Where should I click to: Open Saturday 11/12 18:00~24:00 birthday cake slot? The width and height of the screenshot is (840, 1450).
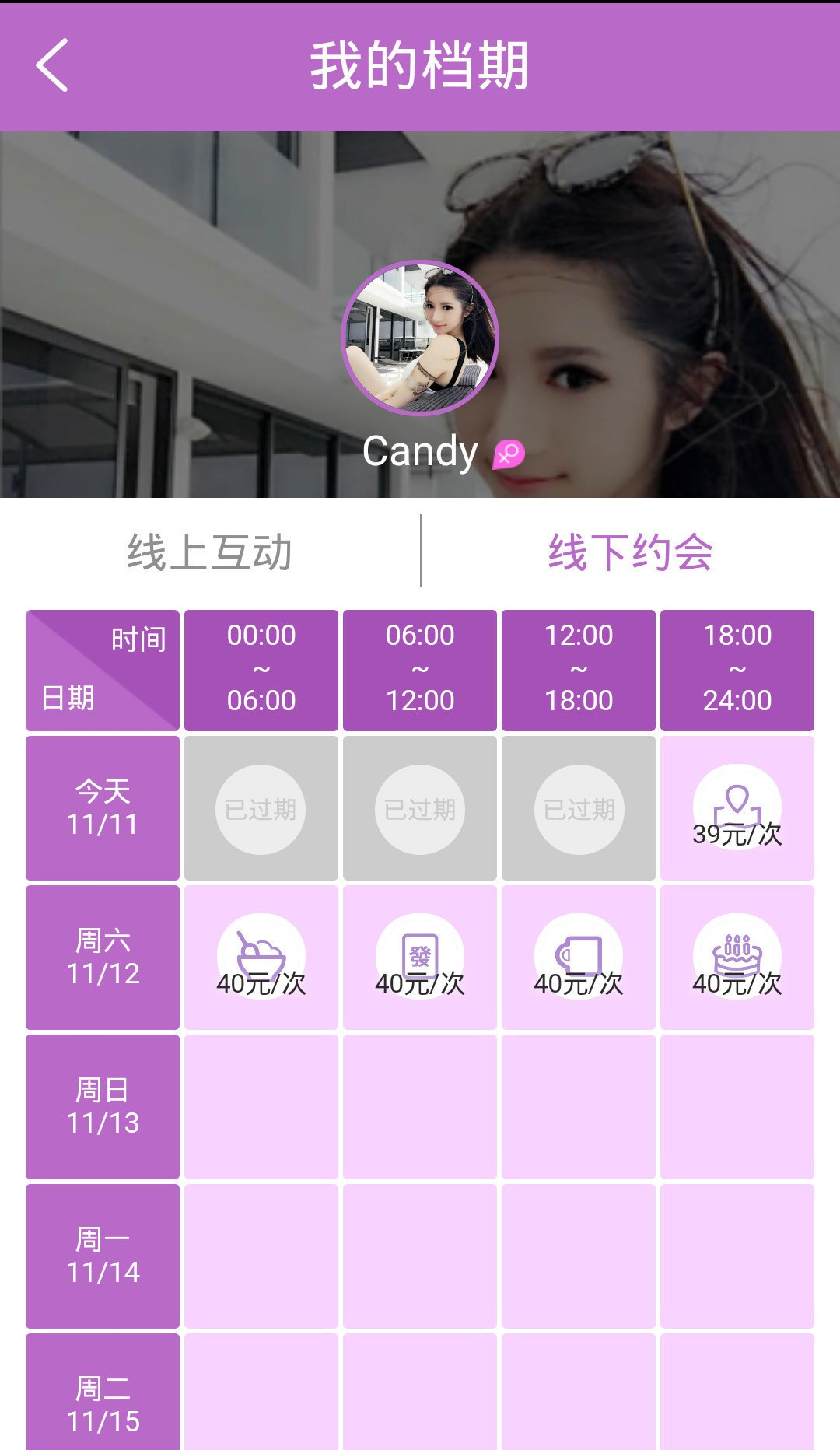point(737,958)
